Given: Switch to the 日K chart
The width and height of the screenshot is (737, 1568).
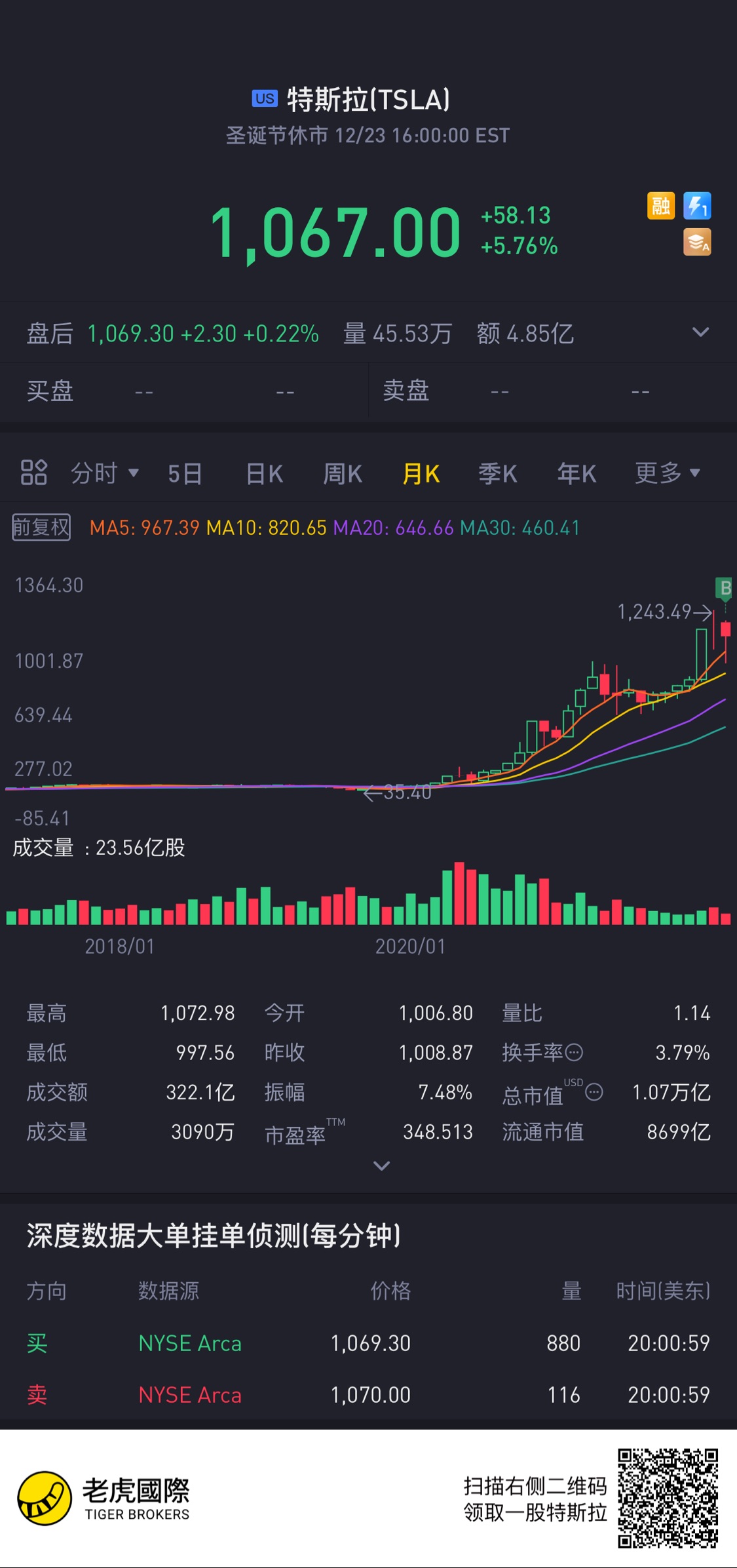Looking at the screenshot, I should pyautogui.click(x=264, y=473).
